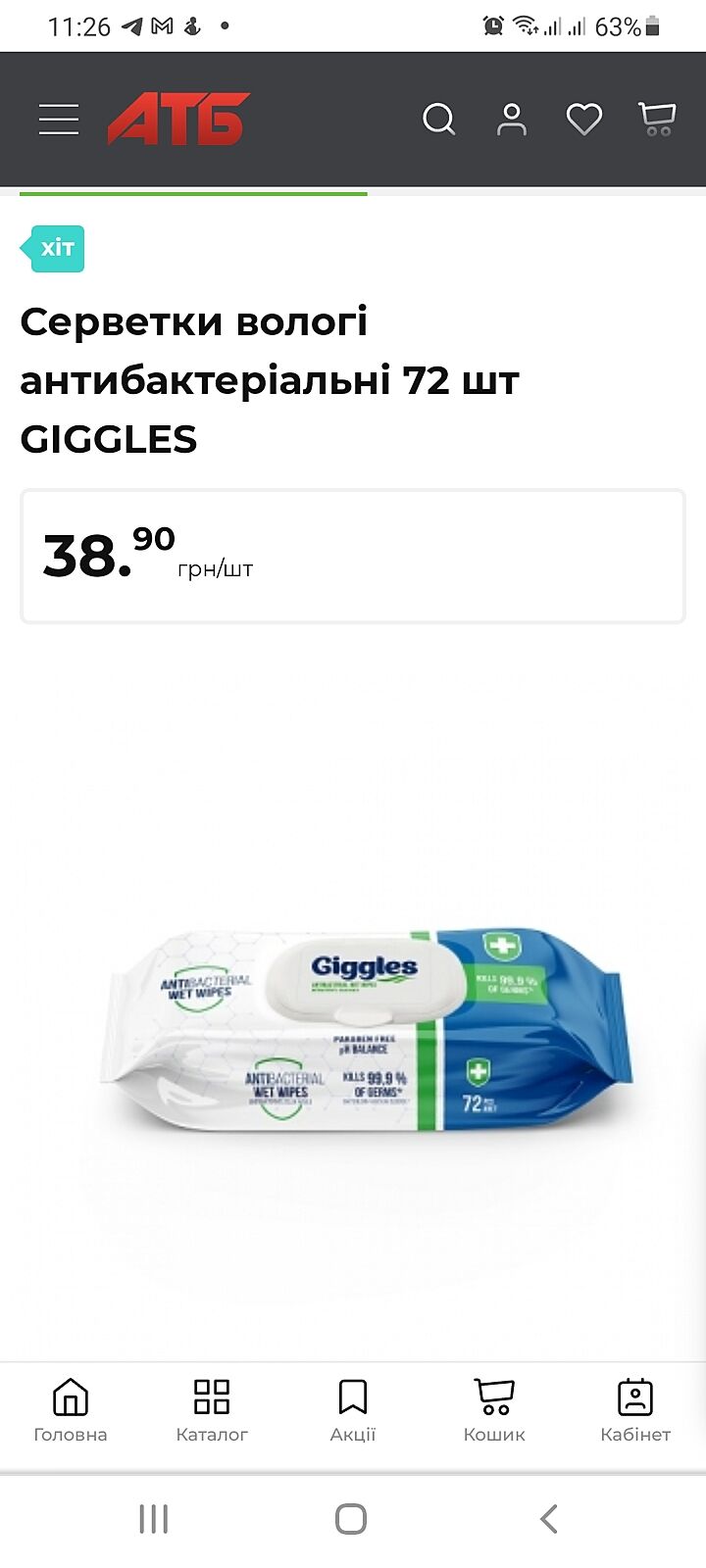Open the search icon in header
Screen dimensions: 706x1568
click(x=438, y=120)
